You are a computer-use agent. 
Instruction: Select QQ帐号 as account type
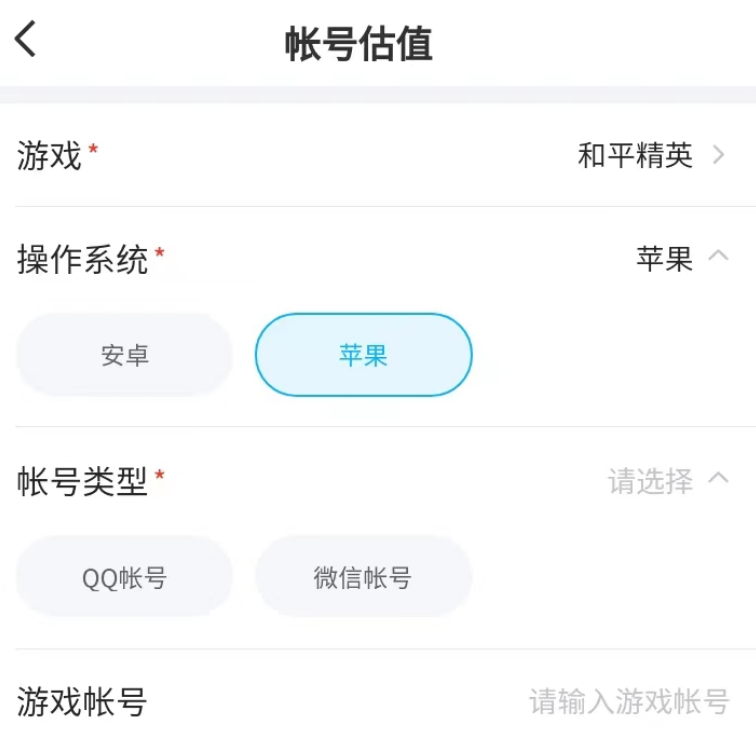tap(125, 578)
